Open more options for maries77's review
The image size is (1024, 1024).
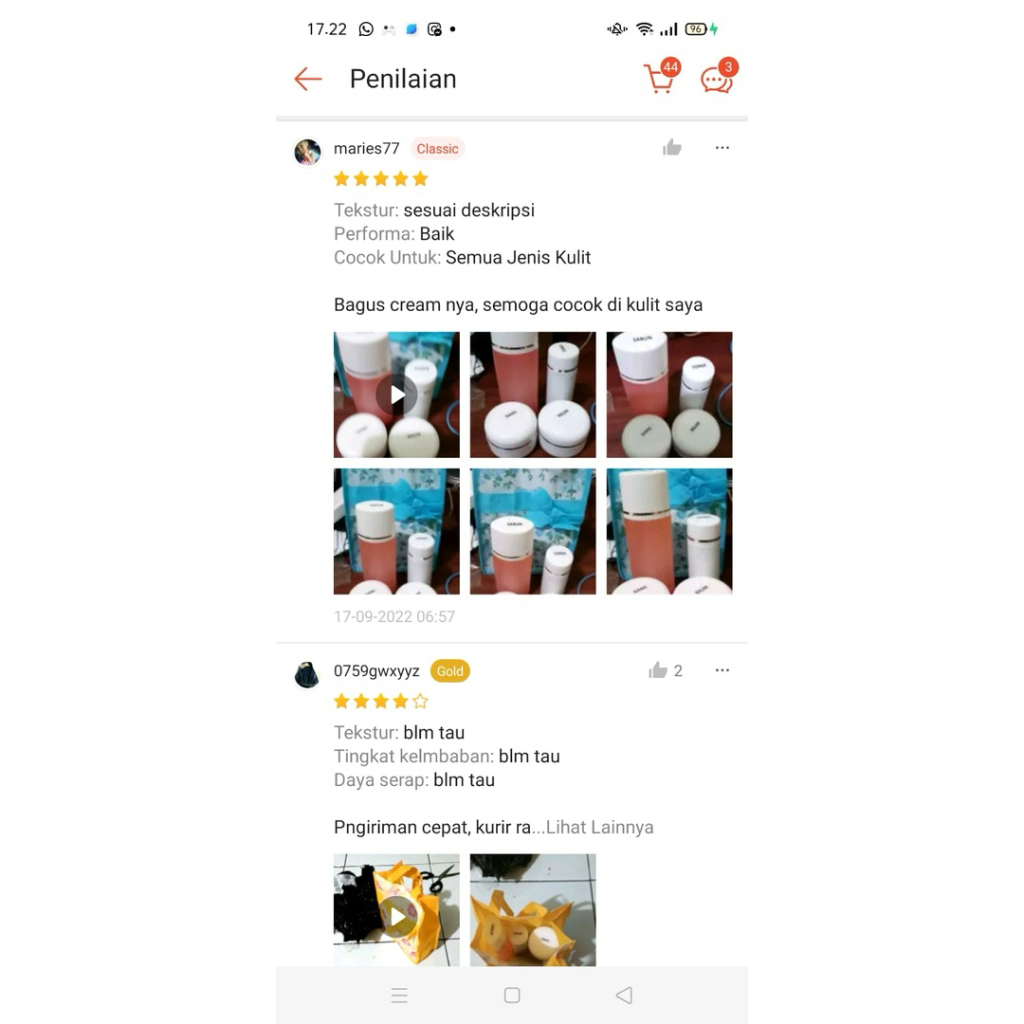(722, 148)
